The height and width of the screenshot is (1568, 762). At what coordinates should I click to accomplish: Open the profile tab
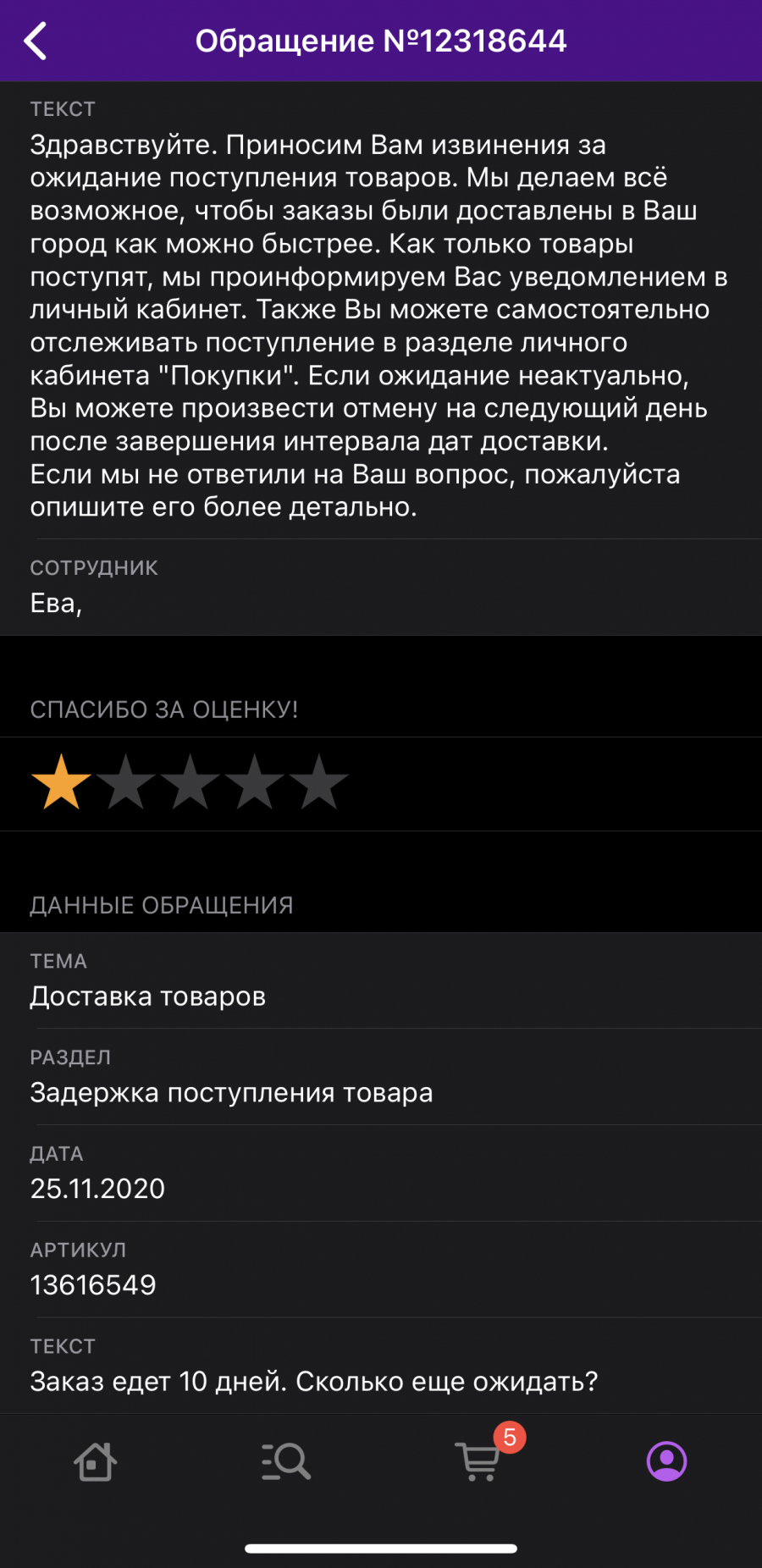pos(667,1461)
